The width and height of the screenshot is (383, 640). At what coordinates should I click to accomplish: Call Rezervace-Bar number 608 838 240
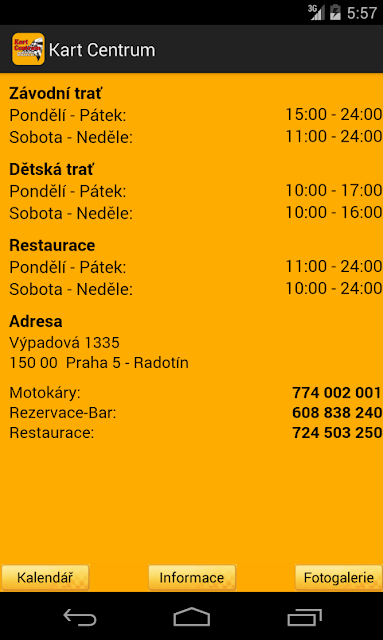click(x=337, y=413)
